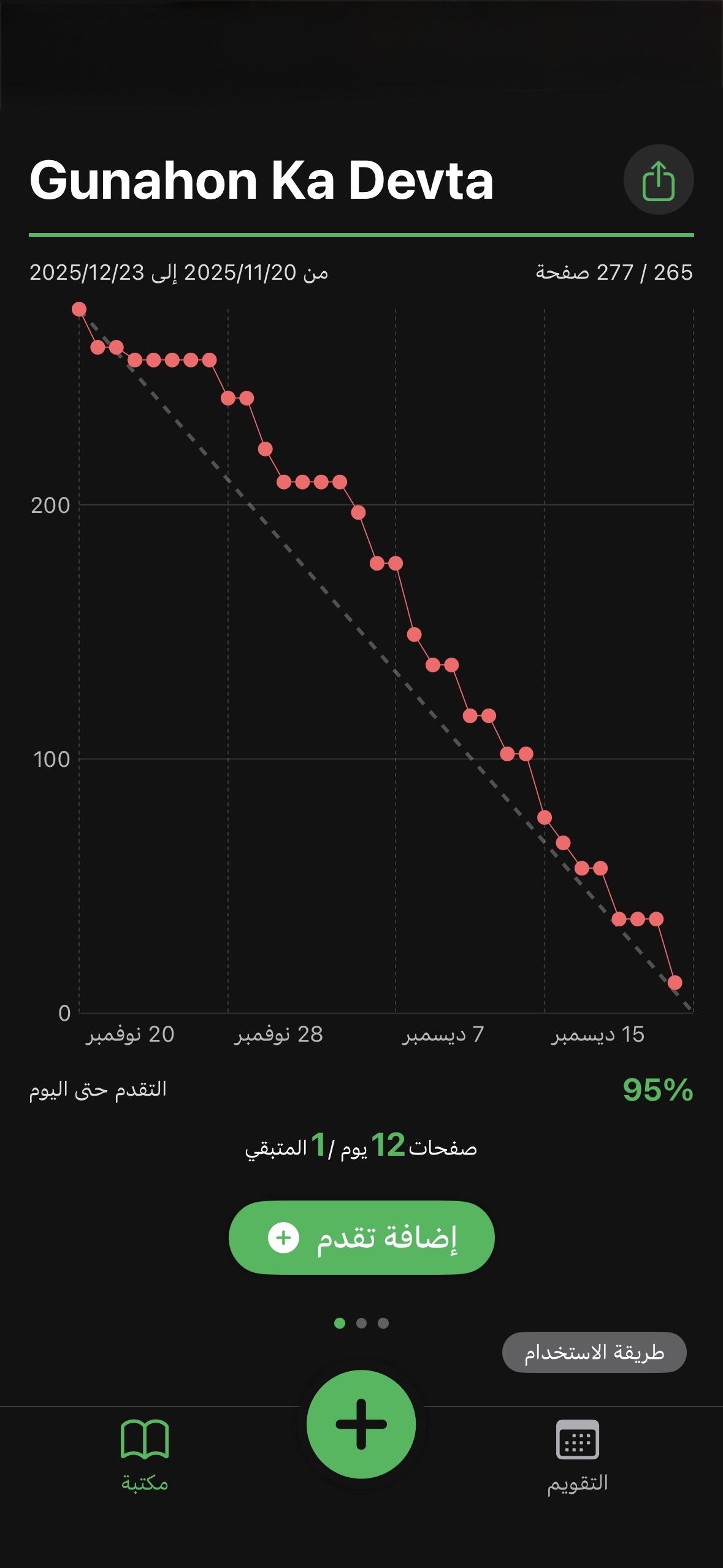This screenshot has height=1568, width=723.
Task: Tap the first red data point on chart
Action: coord(79,309)
